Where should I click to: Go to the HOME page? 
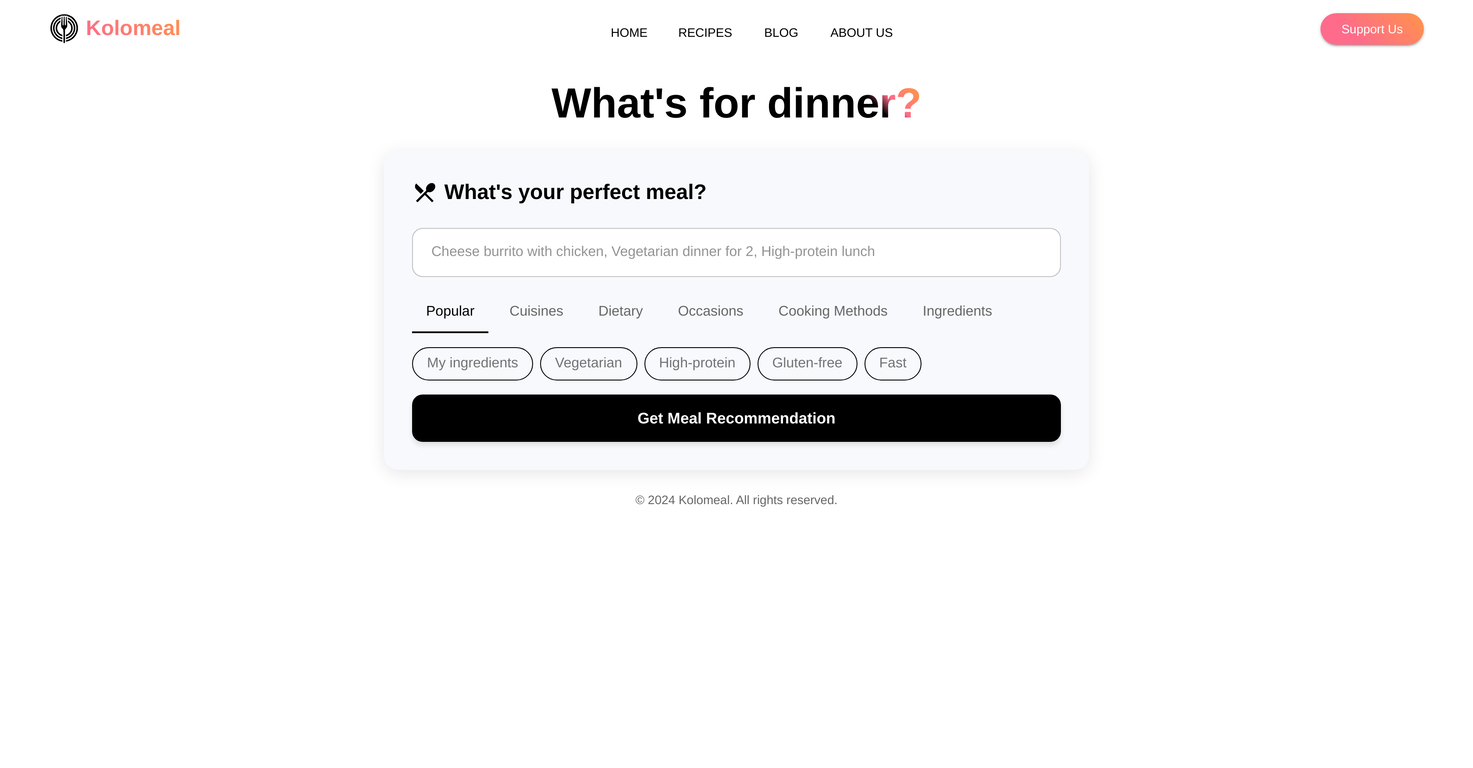629,33
